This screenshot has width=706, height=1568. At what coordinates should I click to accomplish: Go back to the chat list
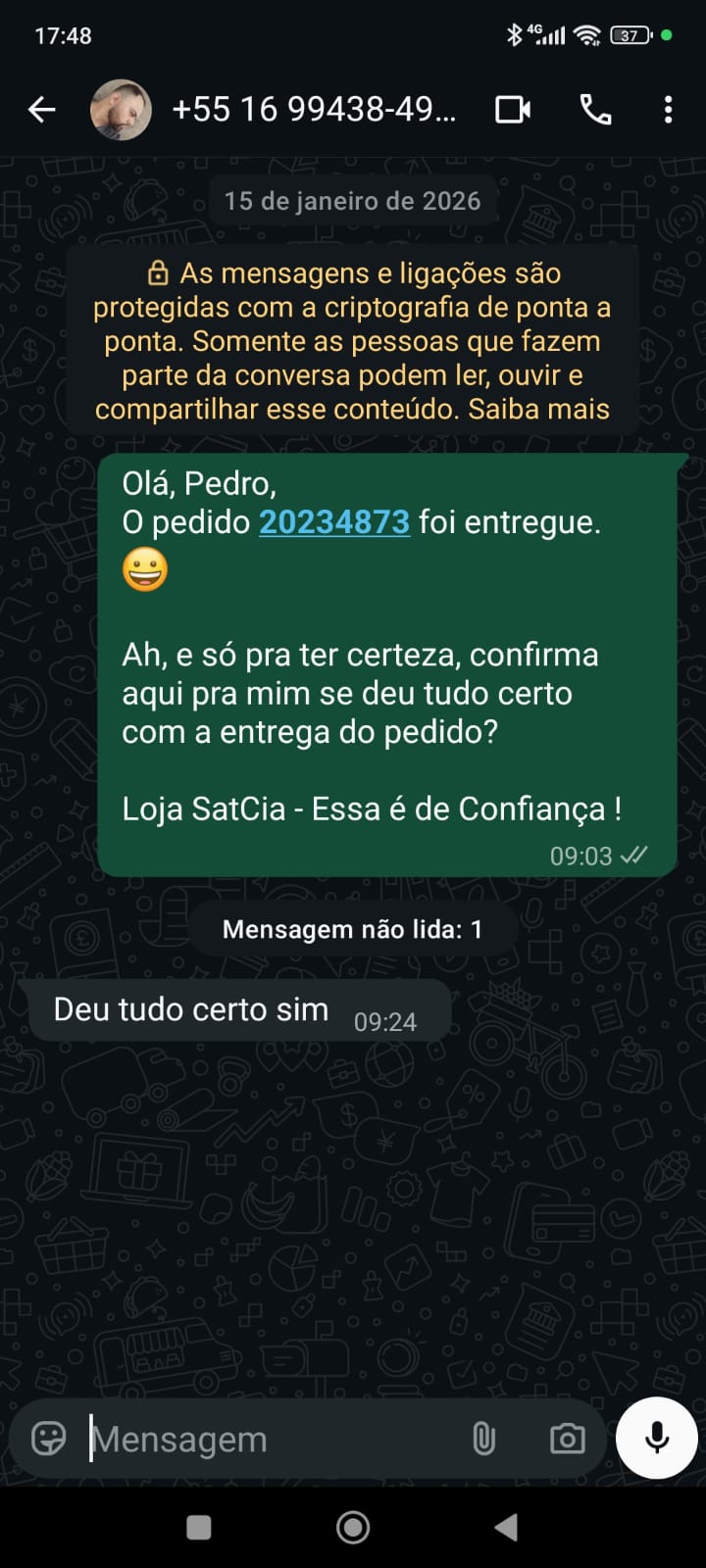point(42,110)
